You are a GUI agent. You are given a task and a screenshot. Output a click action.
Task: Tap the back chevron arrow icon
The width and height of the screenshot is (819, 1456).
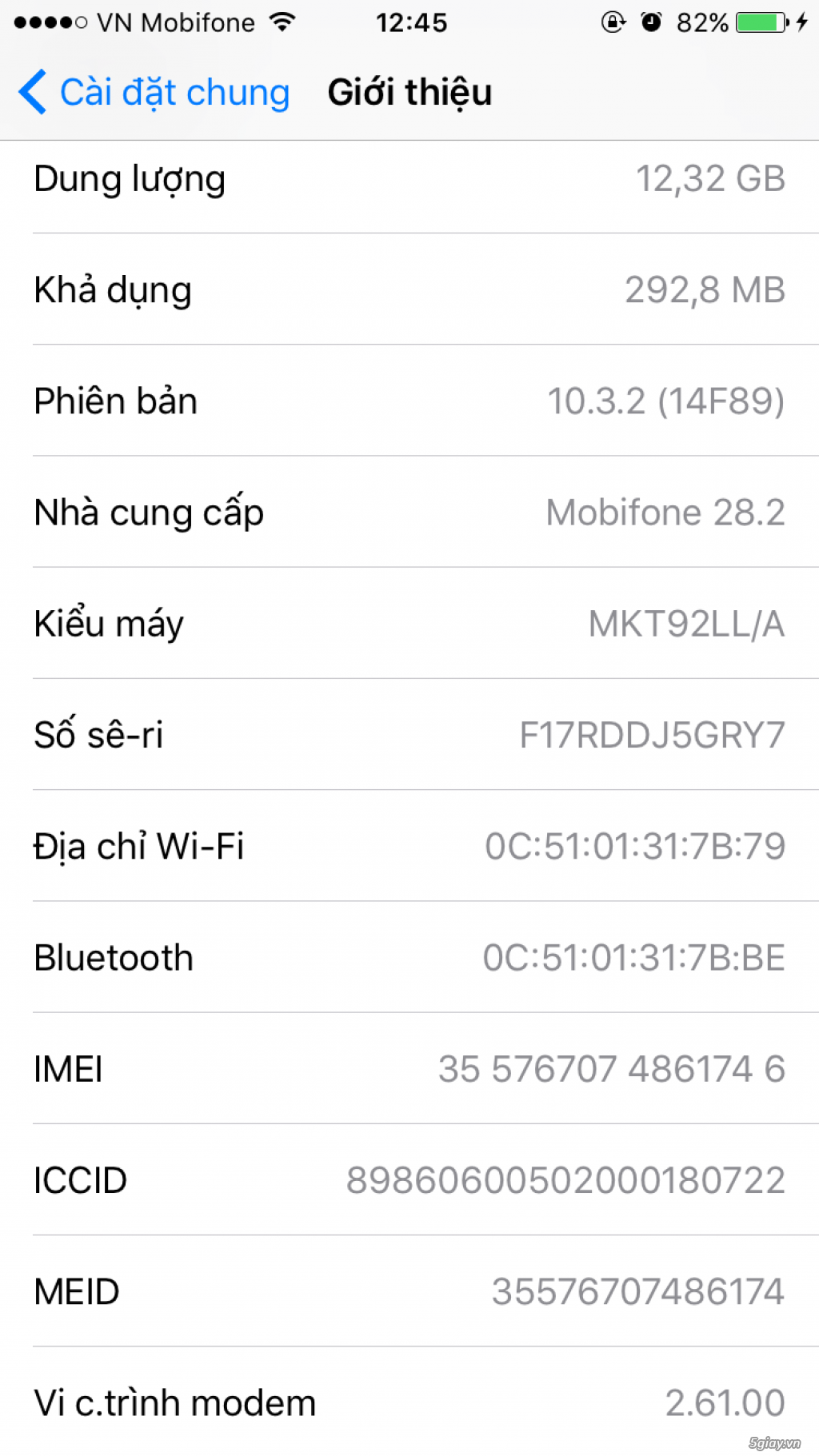click(30, 91)
